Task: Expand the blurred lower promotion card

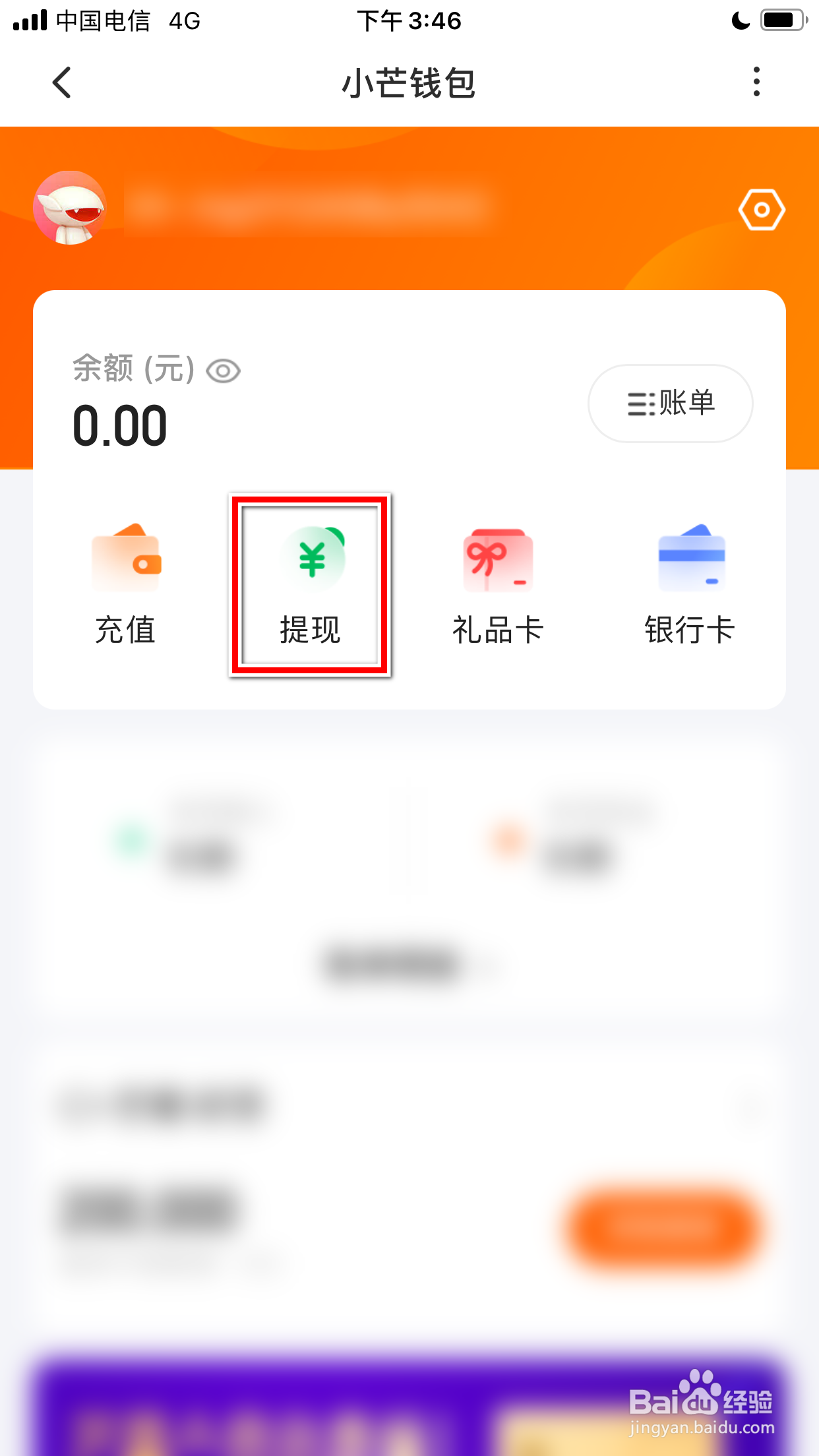Action: pos(409,1187)
